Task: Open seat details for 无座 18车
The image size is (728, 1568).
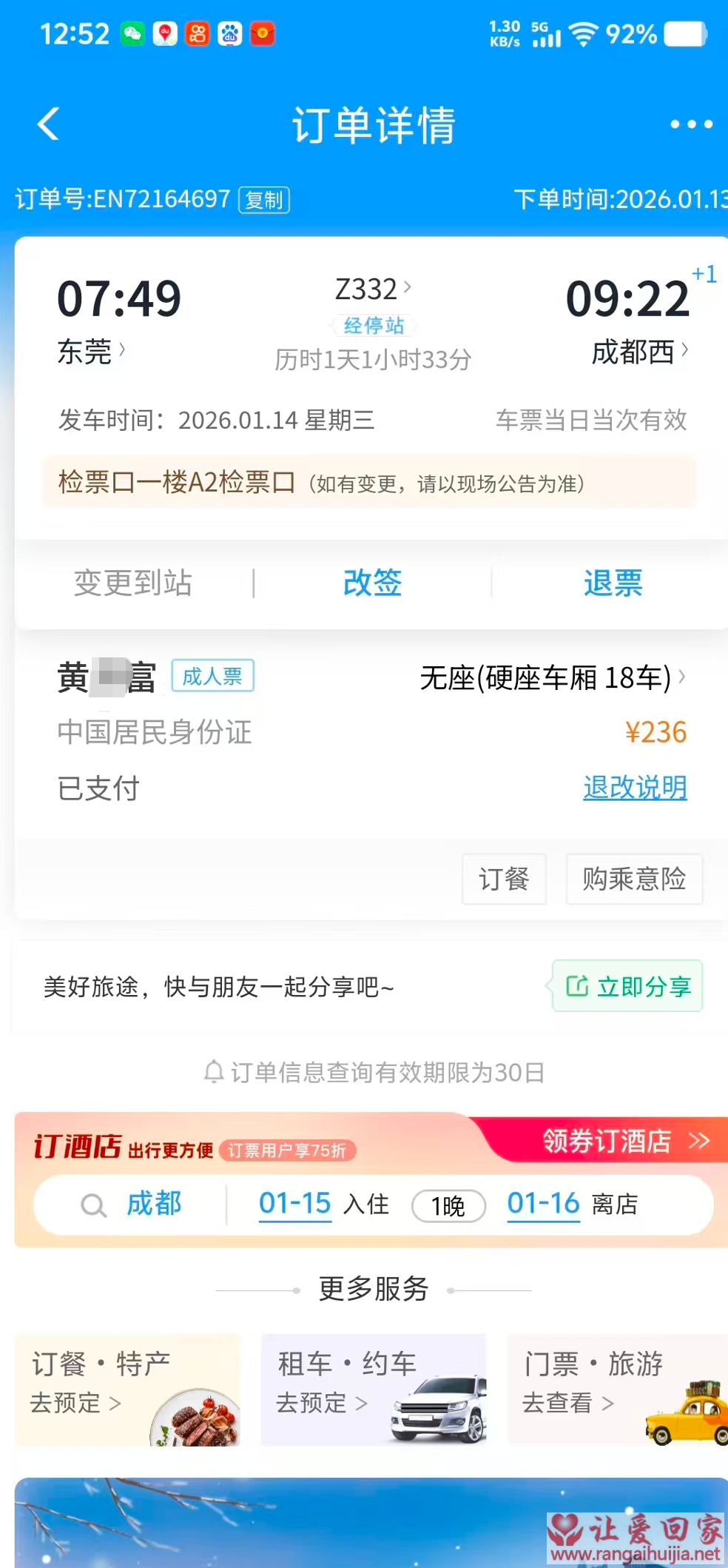Action: [x=552, y=677]
